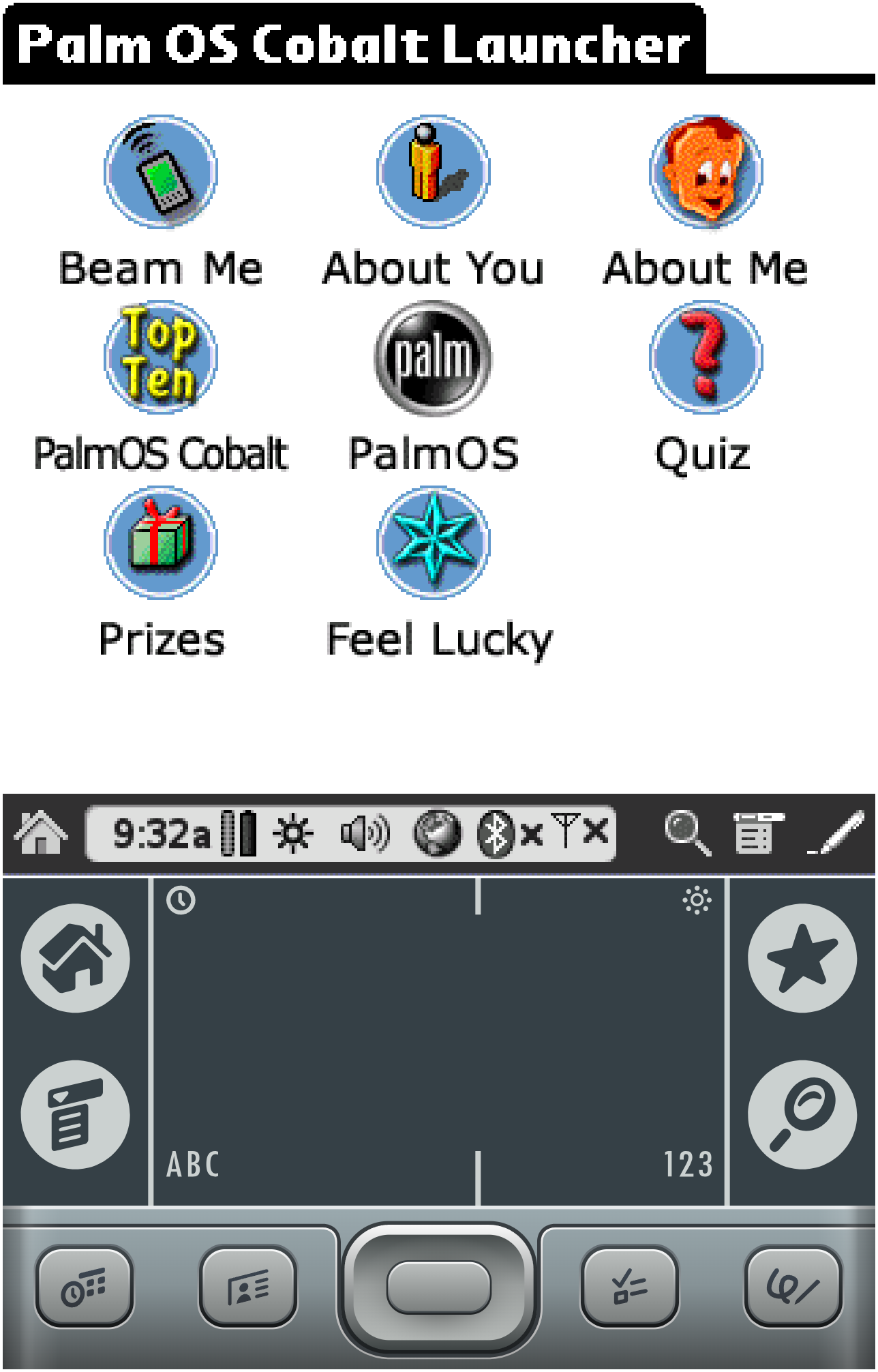
Task: Open the Prizes app
Action: pyautogui.click(x=161, y=543)
